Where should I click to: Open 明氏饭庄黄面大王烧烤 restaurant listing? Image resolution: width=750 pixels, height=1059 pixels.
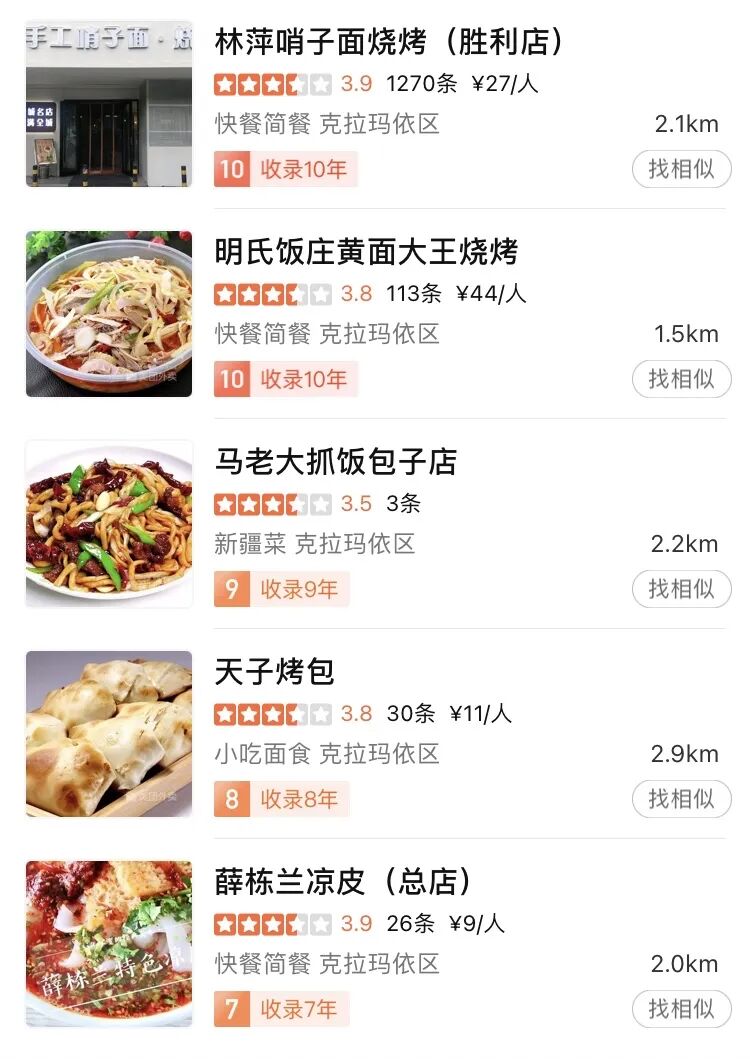pos(366,253)
